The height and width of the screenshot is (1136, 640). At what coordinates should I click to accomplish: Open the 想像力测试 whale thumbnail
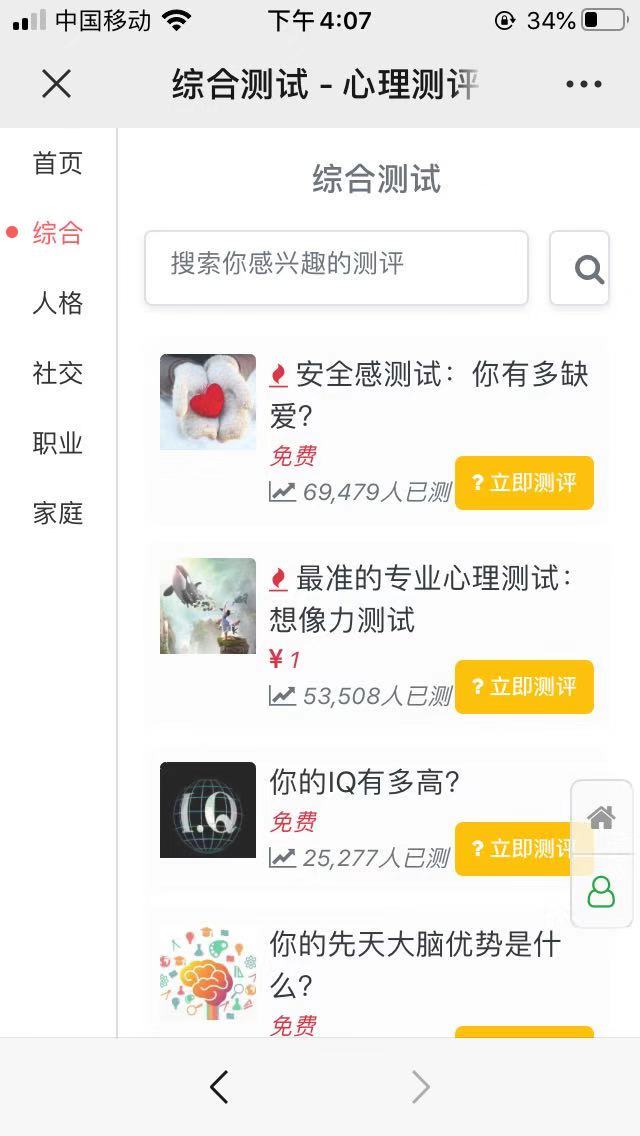click(x=208, y=606)
